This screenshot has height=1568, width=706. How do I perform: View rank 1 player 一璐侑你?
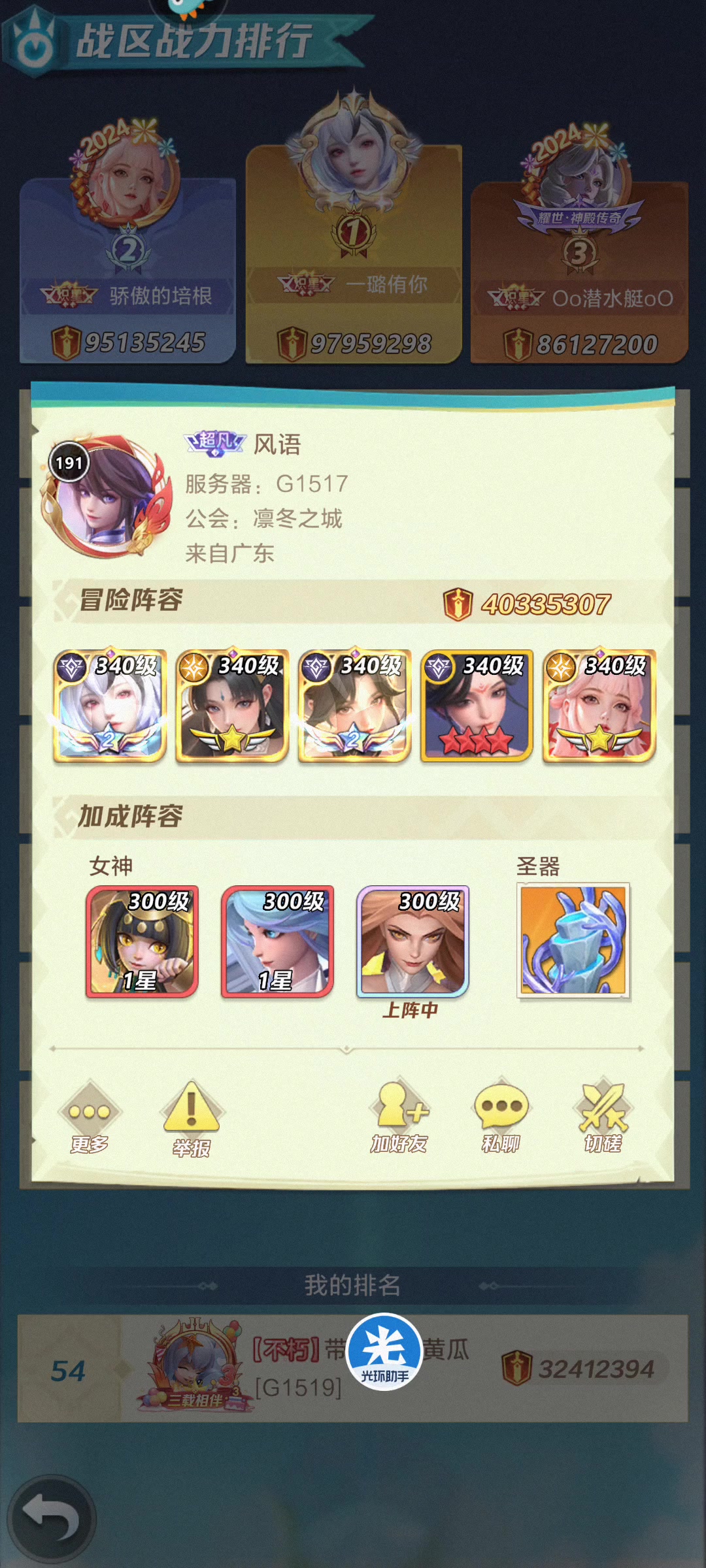(354, 255)
